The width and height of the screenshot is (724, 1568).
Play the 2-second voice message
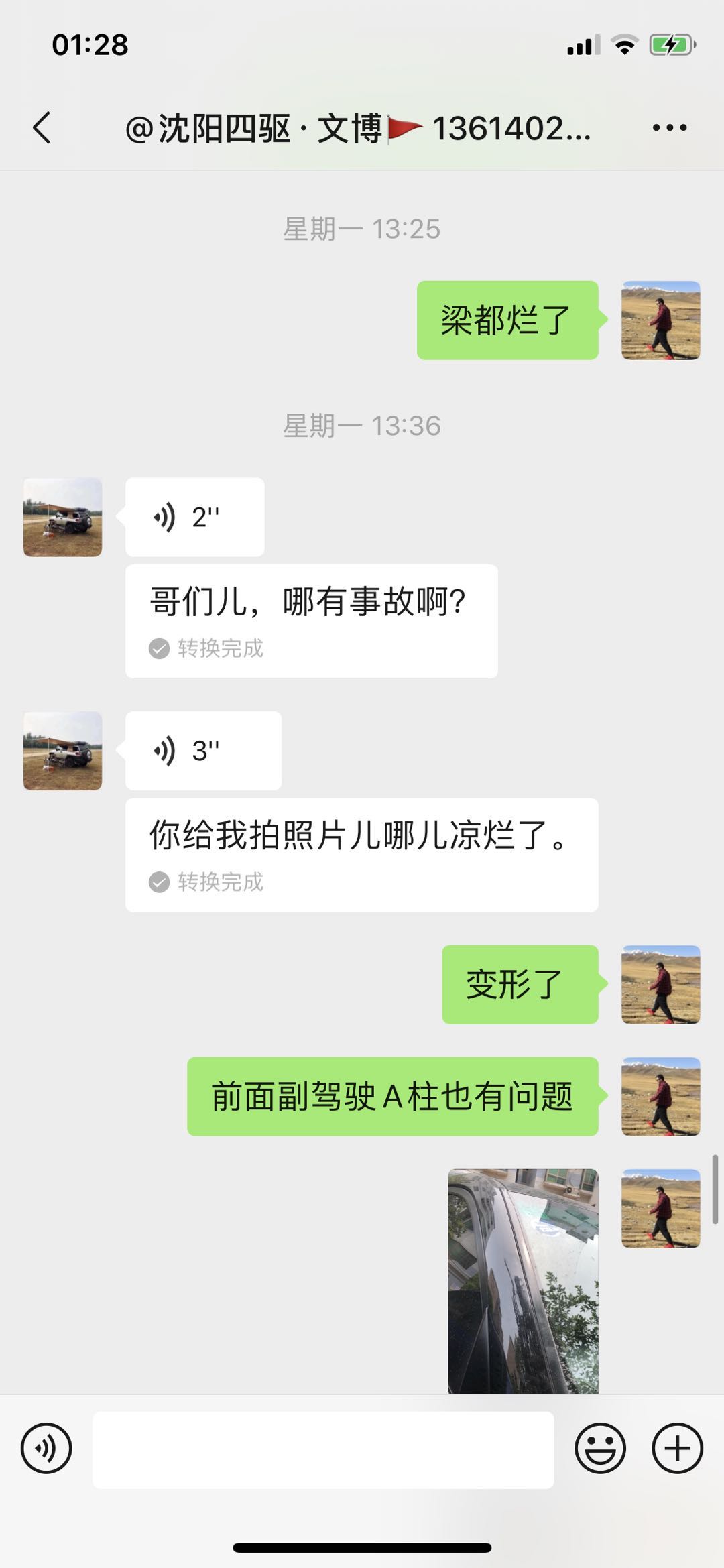195,517
